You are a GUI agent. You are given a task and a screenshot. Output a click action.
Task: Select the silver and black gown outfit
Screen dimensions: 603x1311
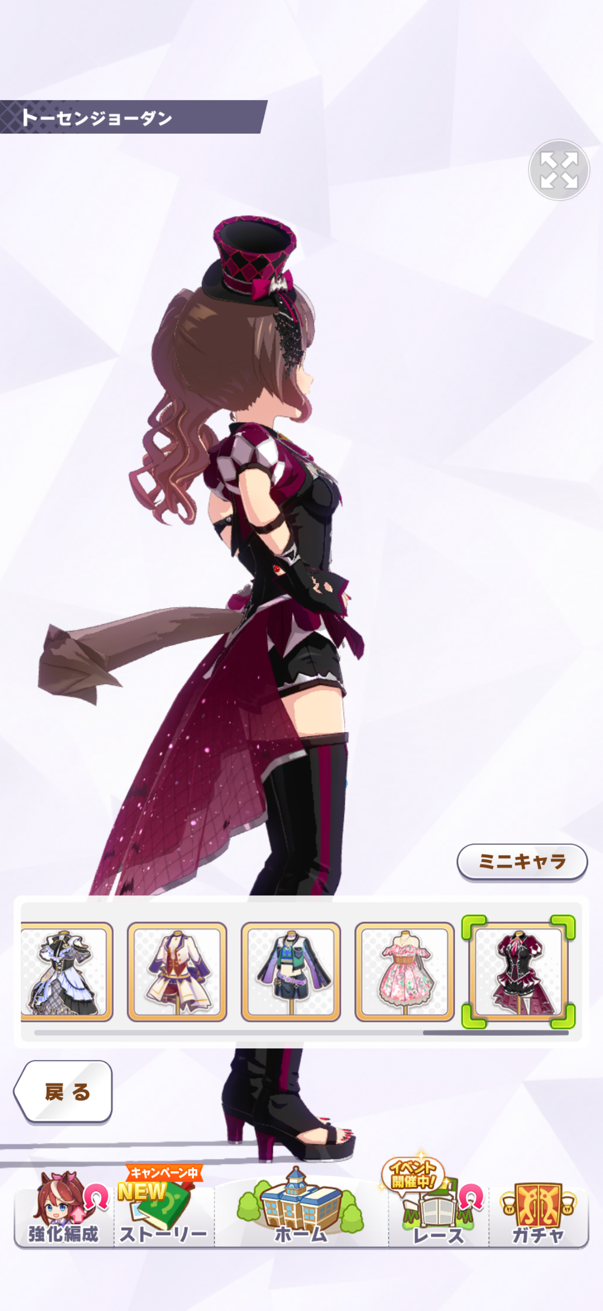point(68,971)
